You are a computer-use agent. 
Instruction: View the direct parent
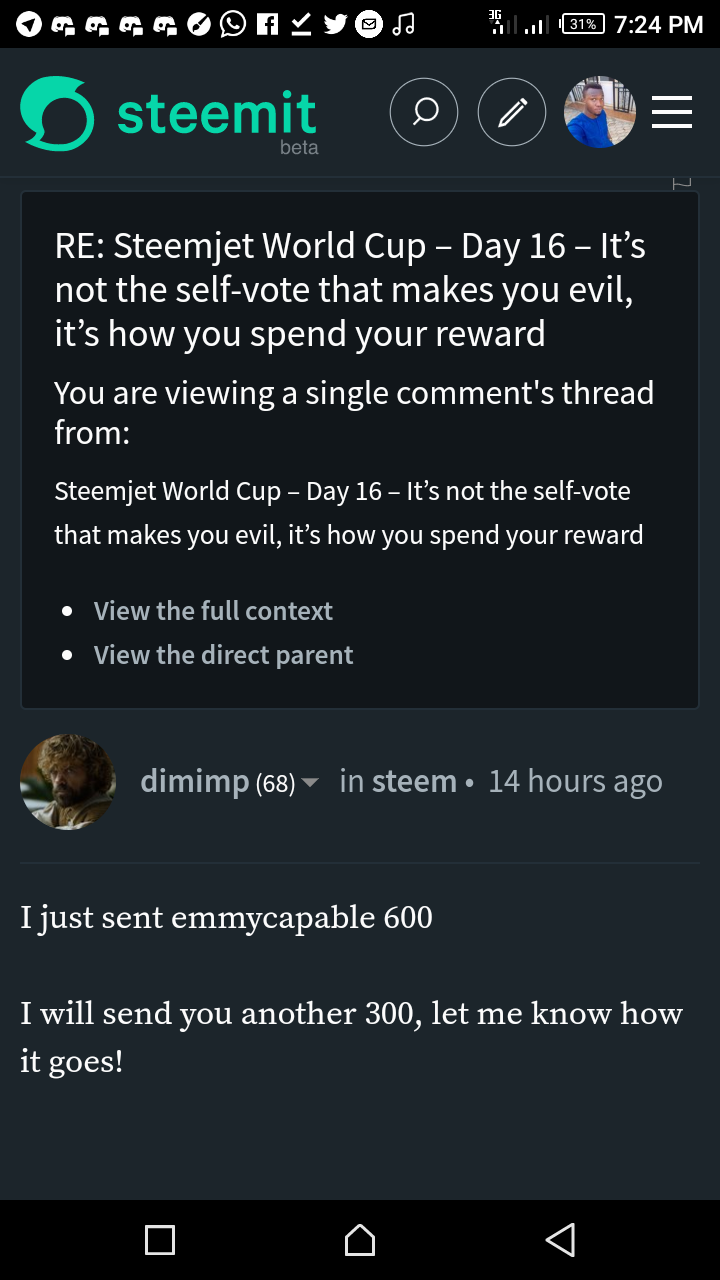click(223, 655)
